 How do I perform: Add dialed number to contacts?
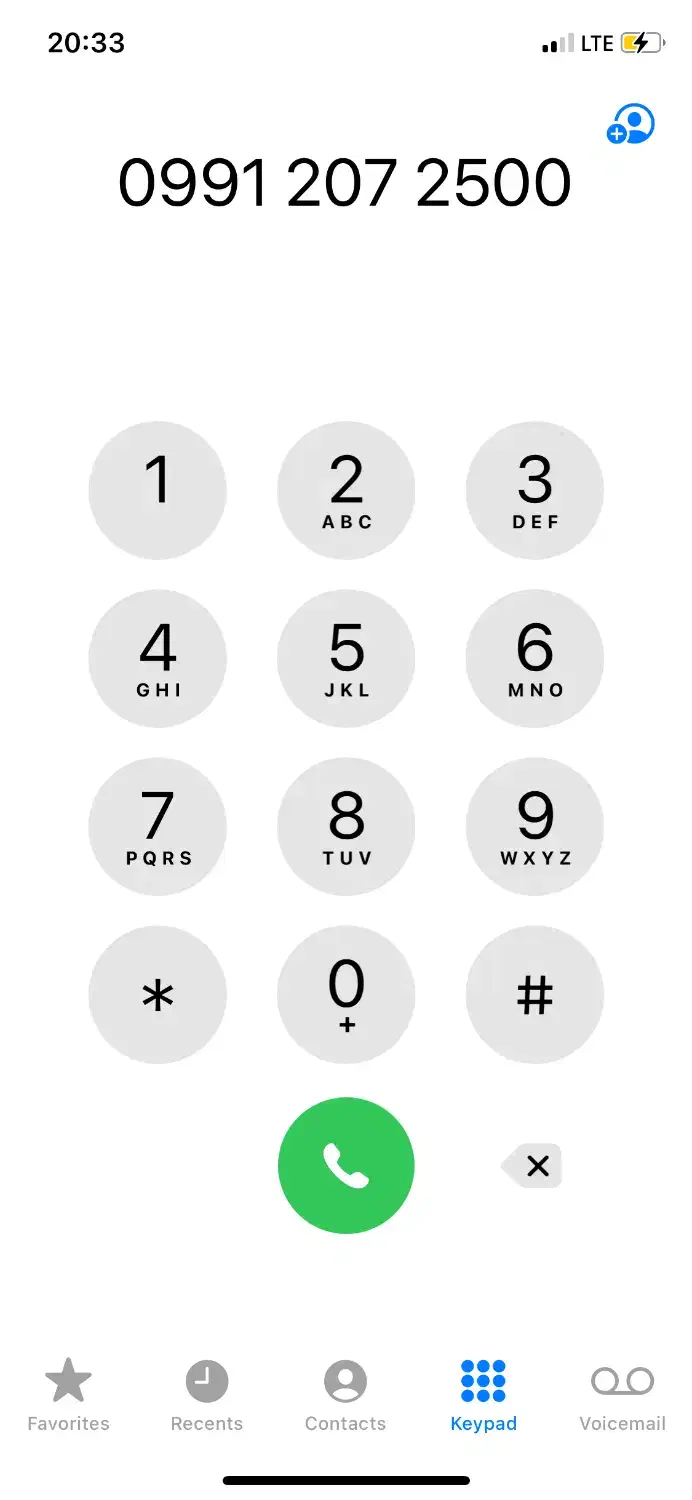coord(630,125)
